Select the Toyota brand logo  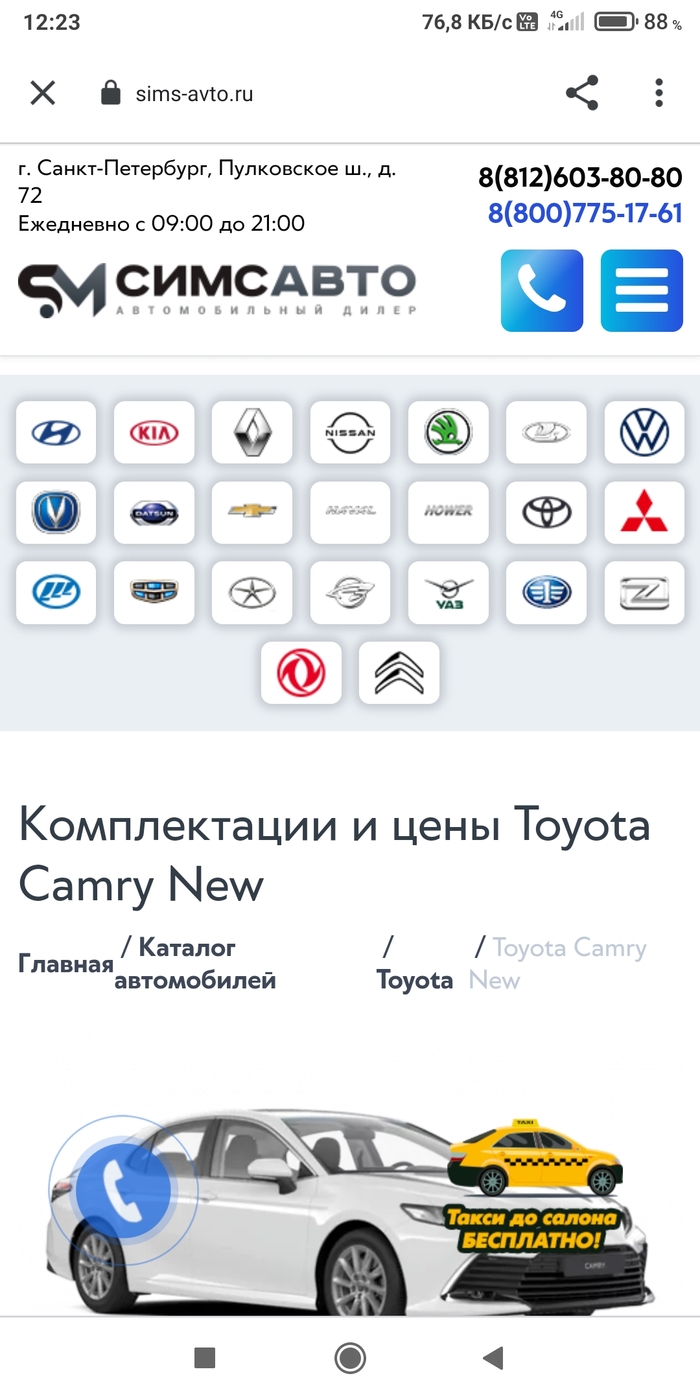pos(546,513)
